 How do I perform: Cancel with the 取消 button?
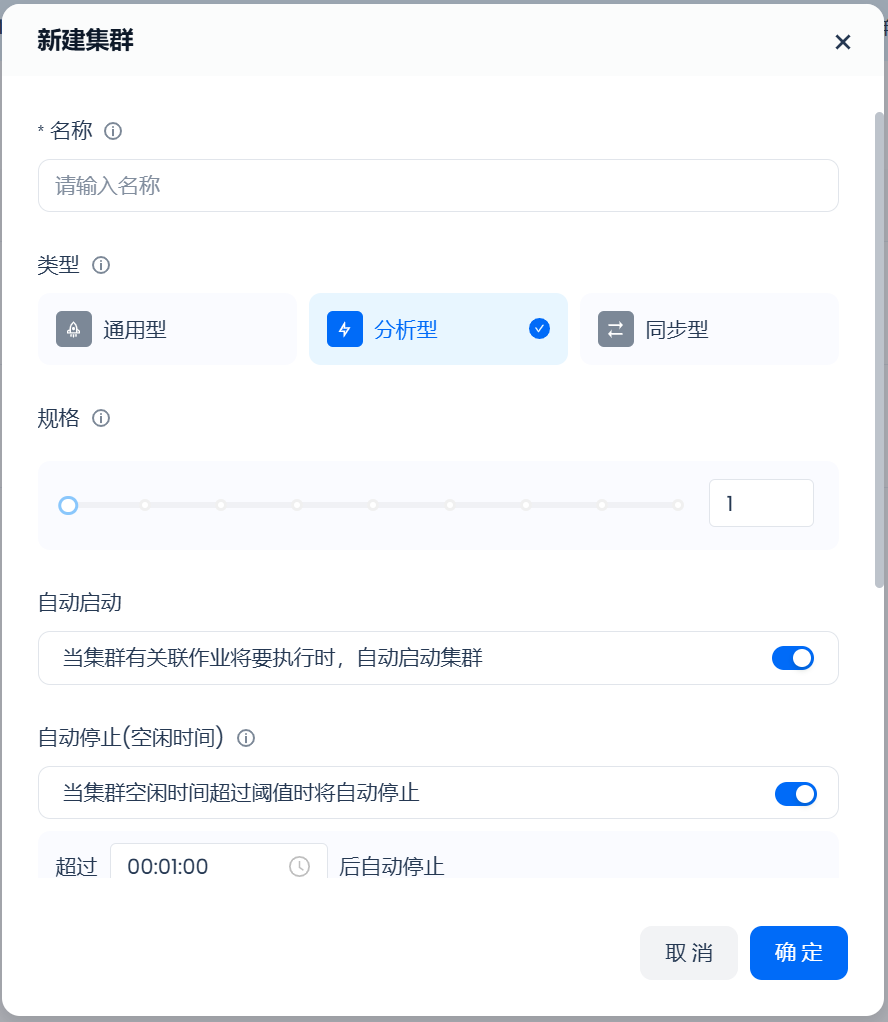689,953
